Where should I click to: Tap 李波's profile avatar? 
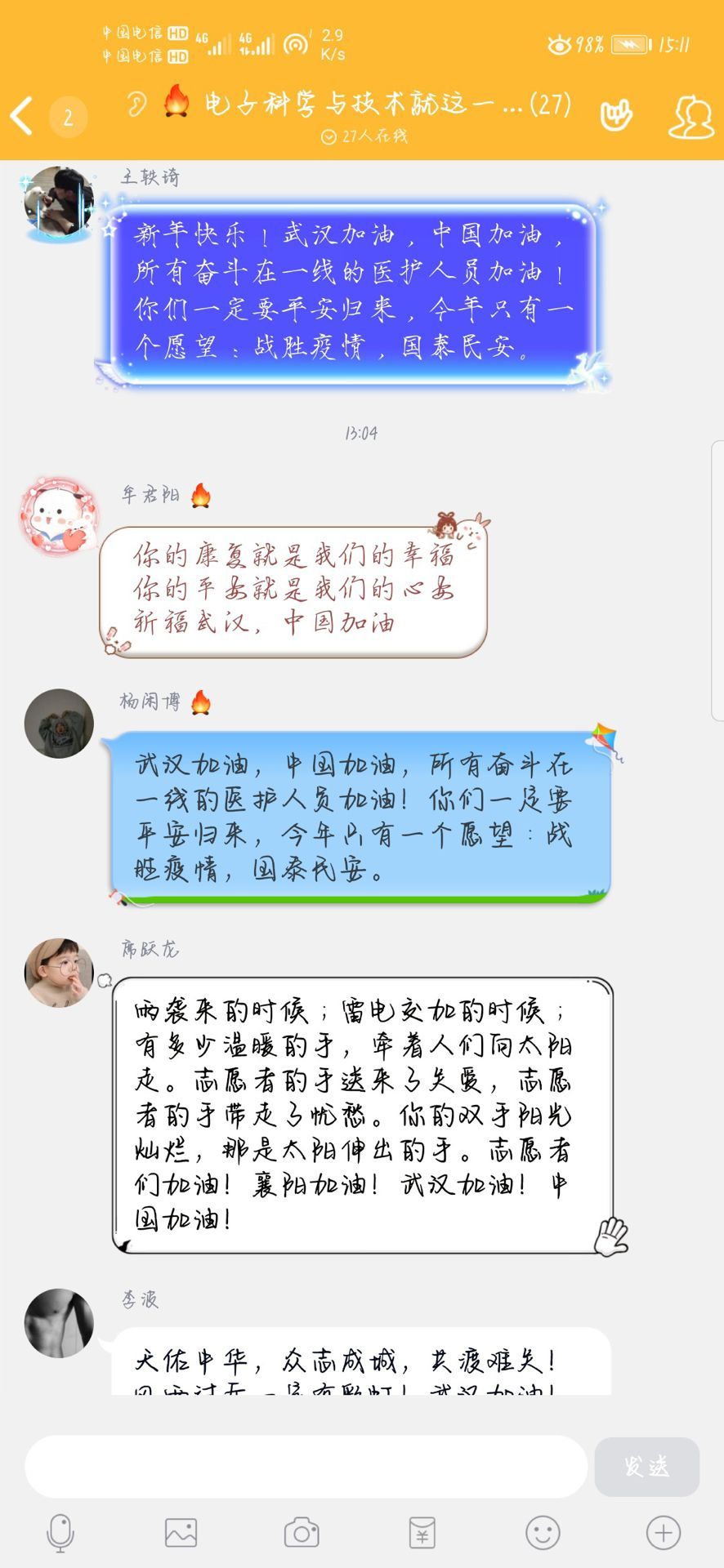tap(59, 1324)
